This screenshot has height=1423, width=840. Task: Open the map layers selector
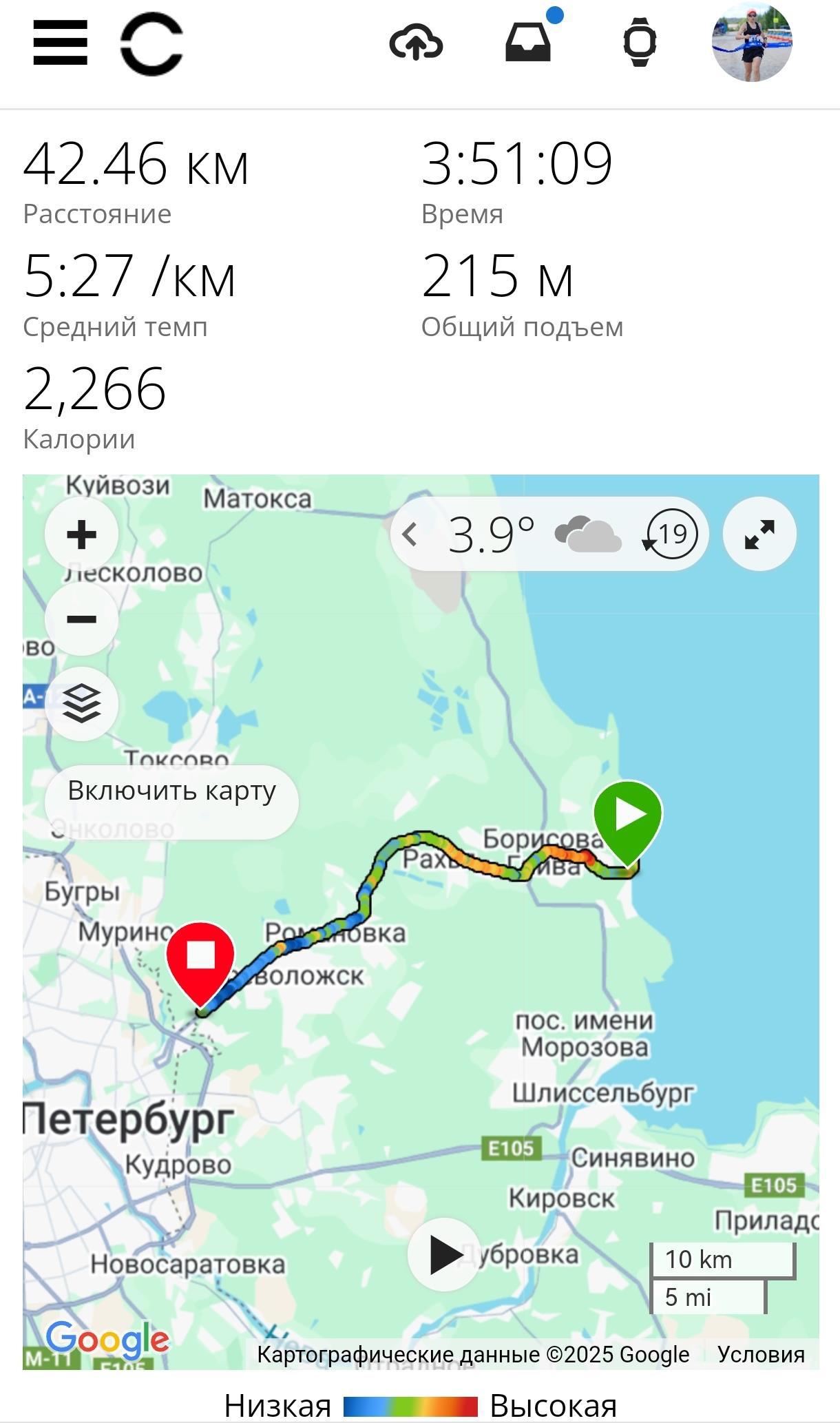[x=81, y=704]
